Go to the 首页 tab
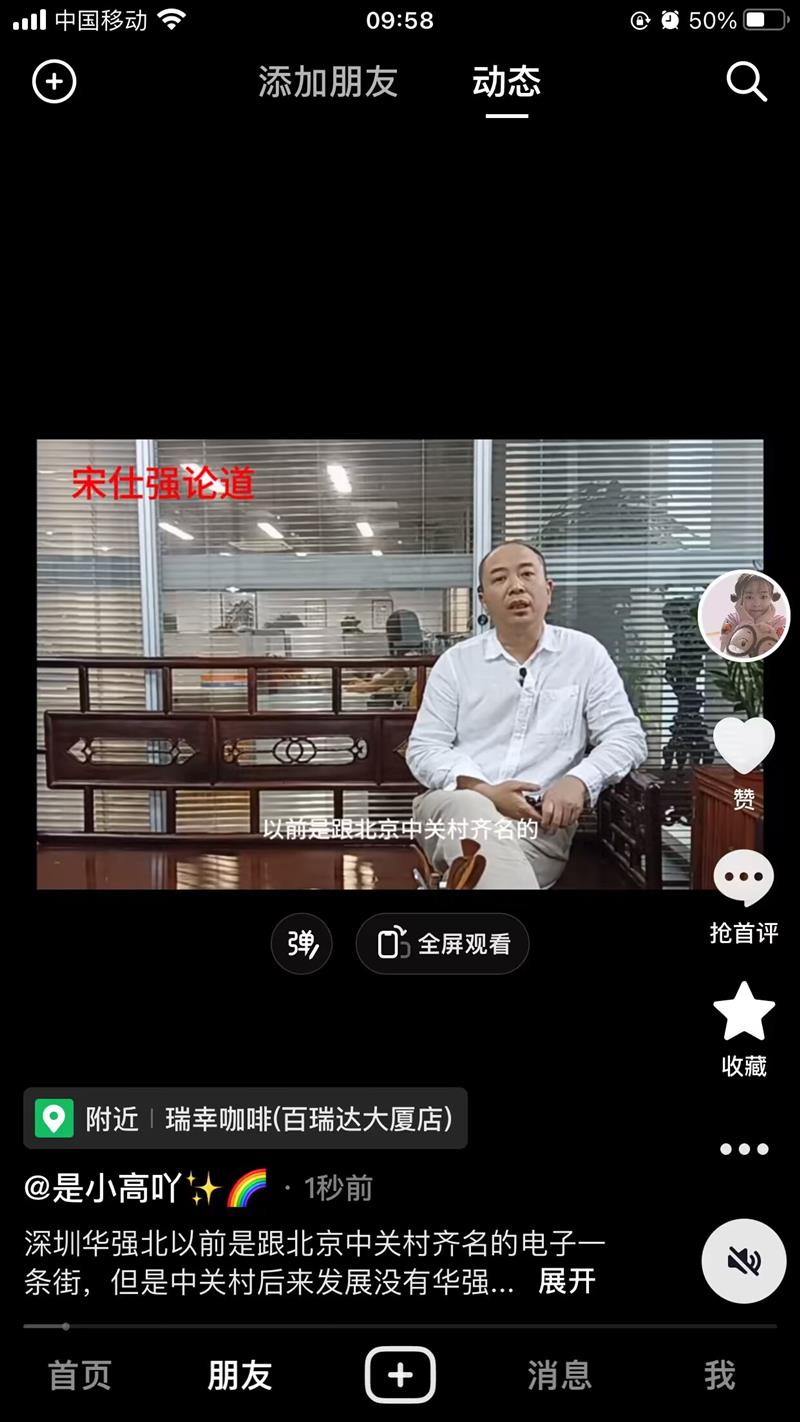The image size is (800, 1422). [80, 1375]
